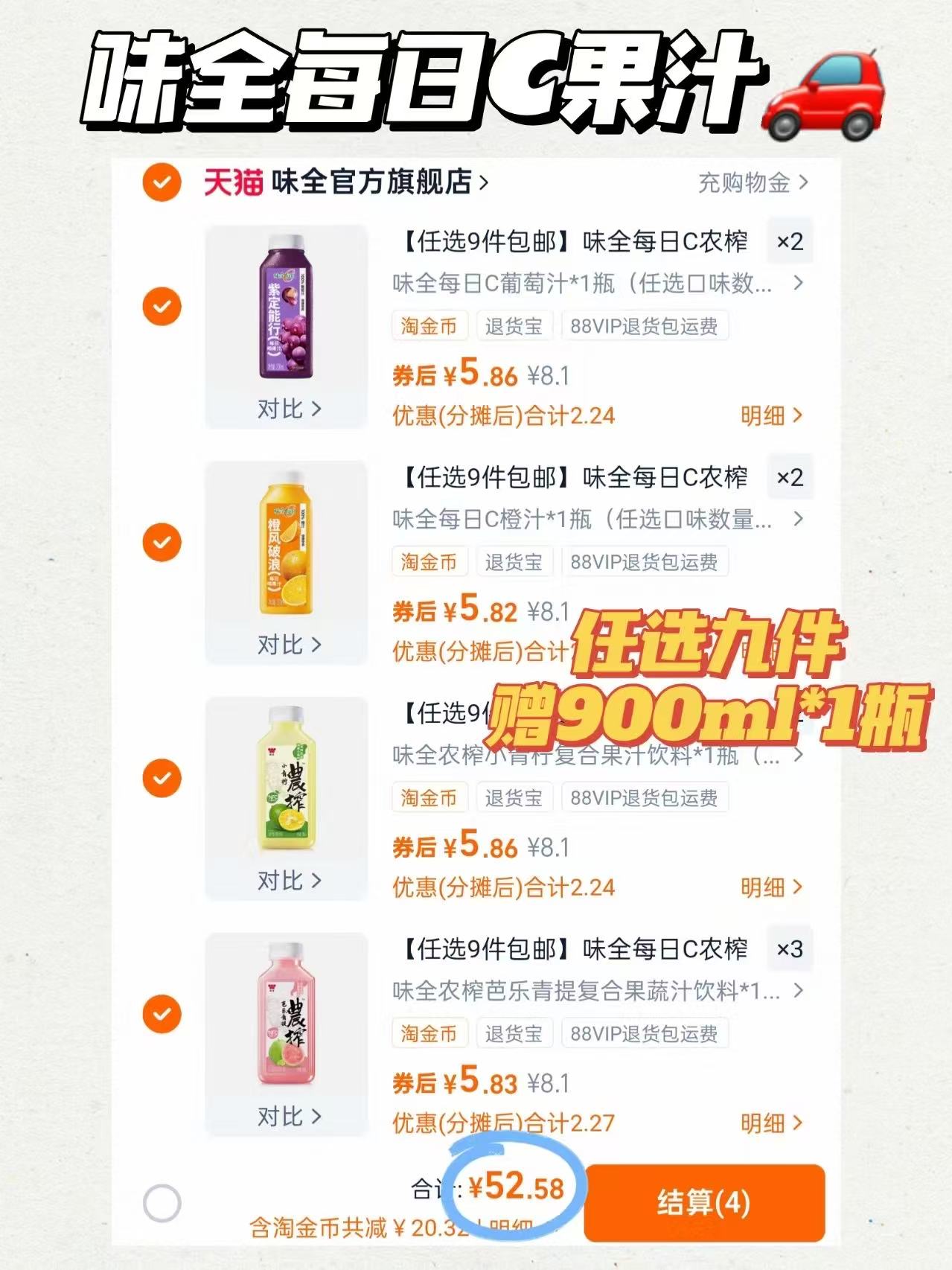The width and height of the screenshot is (952, 1270).
Task: Expand the grape juice full product description
Action: pos(799,283)
